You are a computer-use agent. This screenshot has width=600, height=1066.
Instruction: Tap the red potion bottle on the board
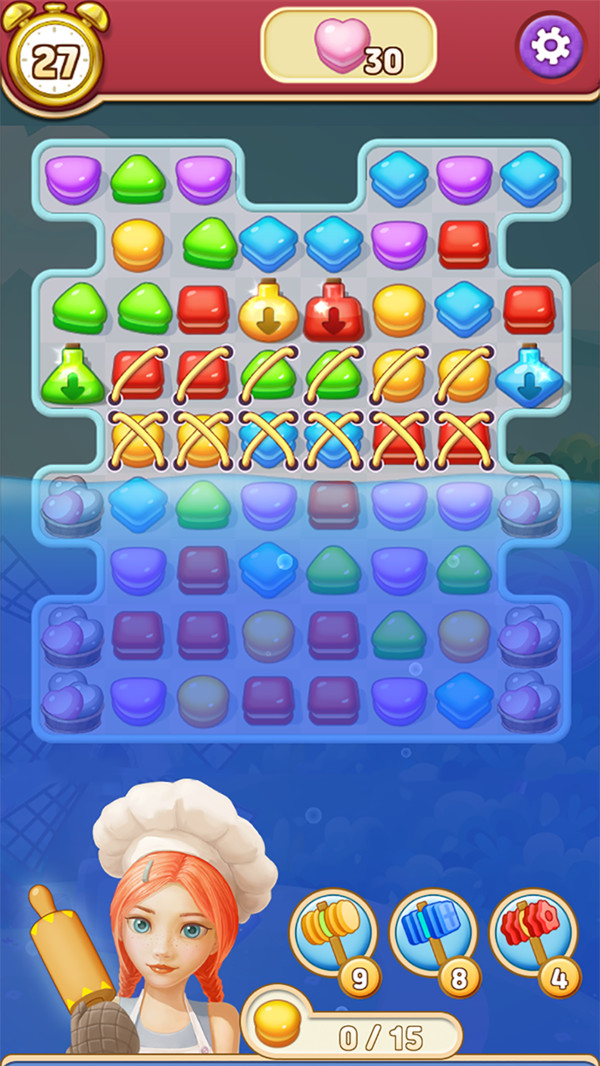pyautogui.click(x=333, y=312)
